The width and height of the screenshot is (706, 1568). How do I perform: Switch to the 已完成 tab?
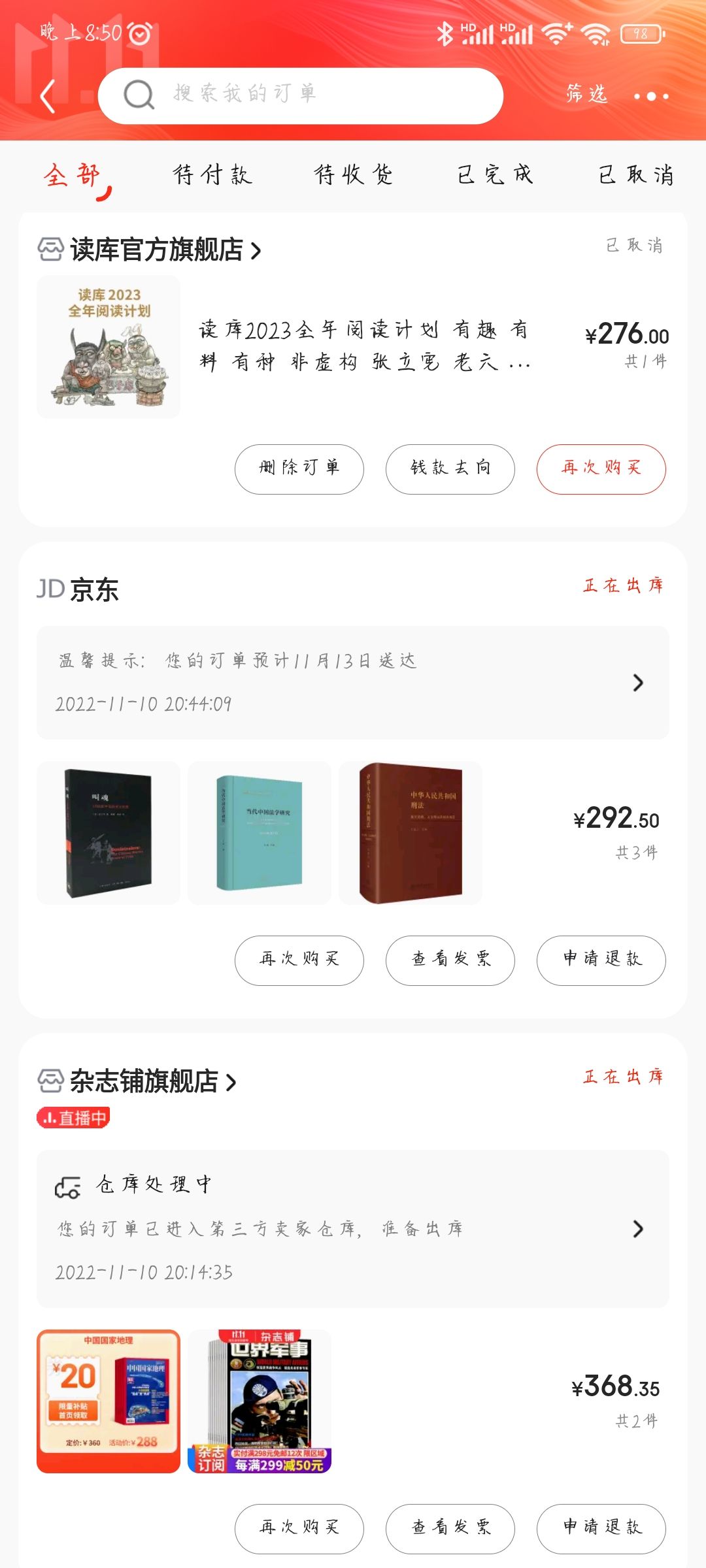point(495,174)
